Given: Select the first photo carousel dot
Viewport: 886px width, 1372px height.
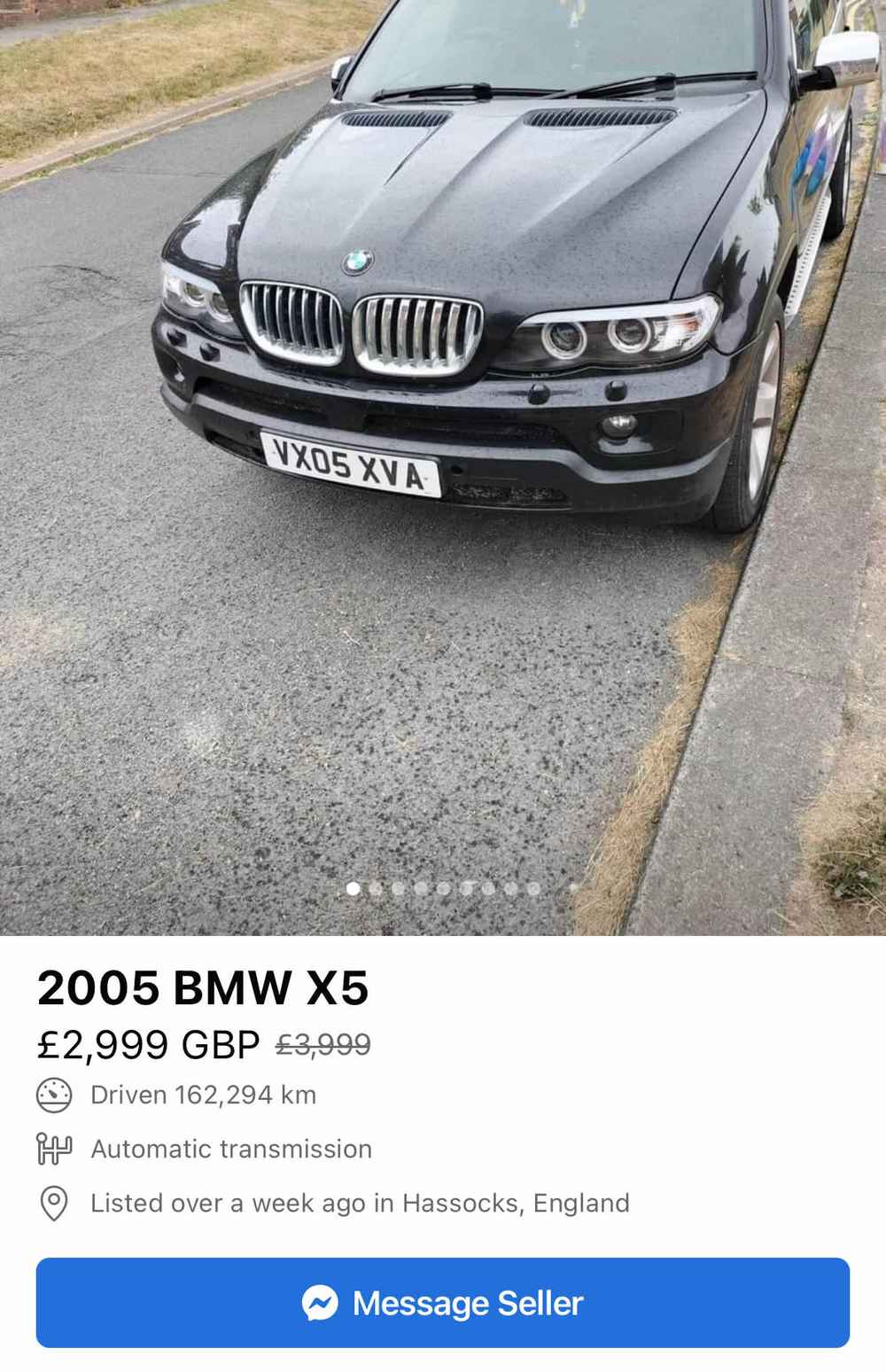Looking at the screenshot, I should click(352, 888).
